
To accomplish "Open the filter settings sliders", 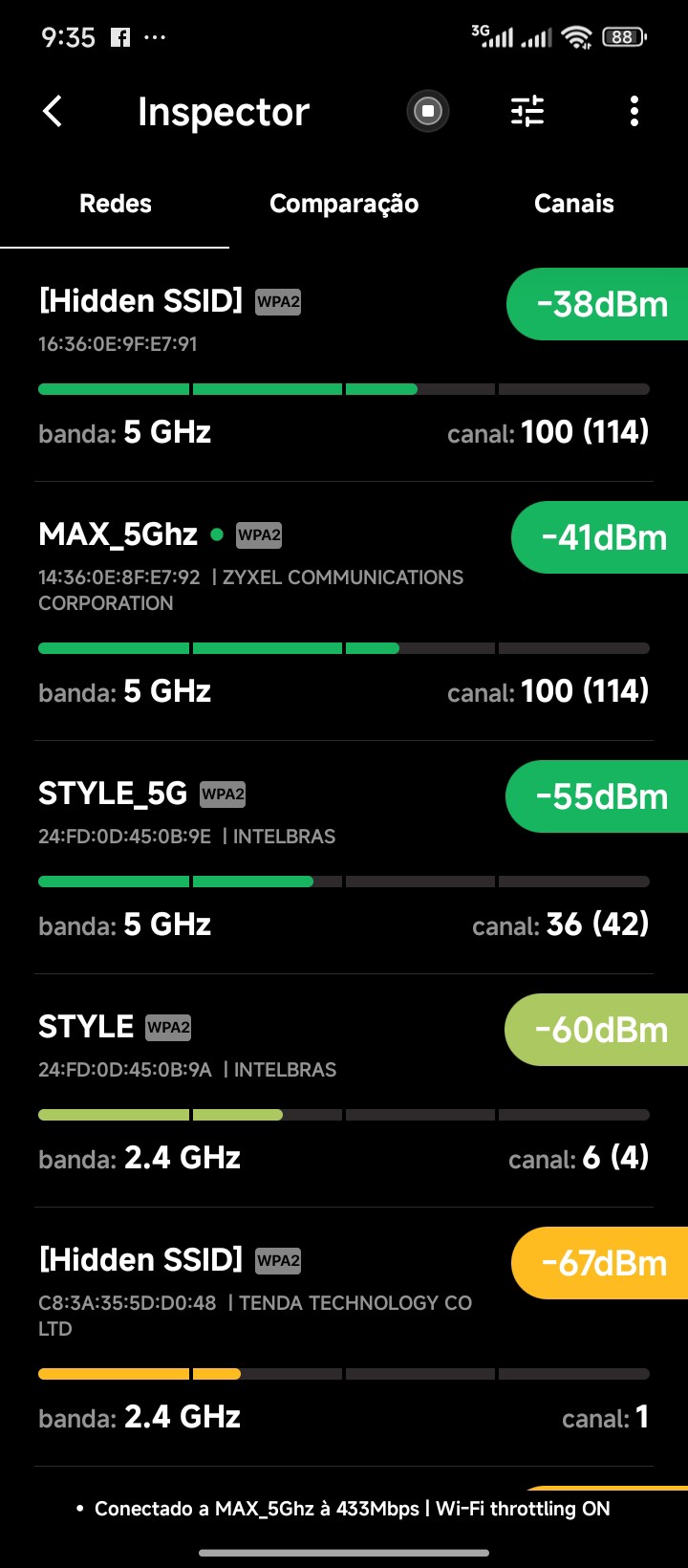I will coord(527,112).
